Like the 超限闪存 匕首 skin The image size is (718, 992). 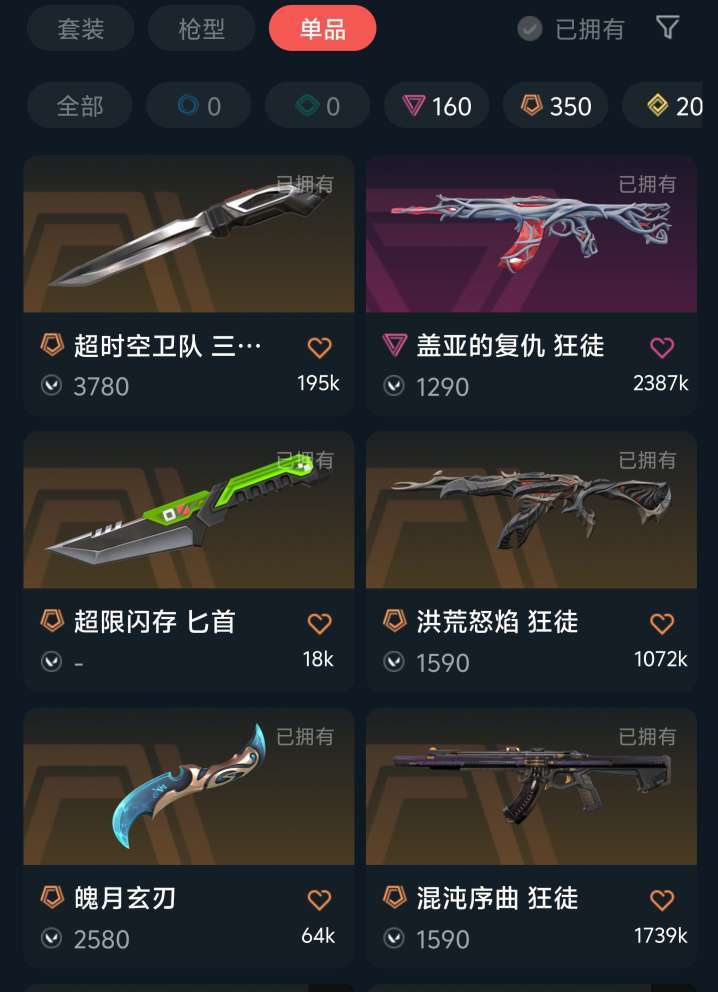319,624
